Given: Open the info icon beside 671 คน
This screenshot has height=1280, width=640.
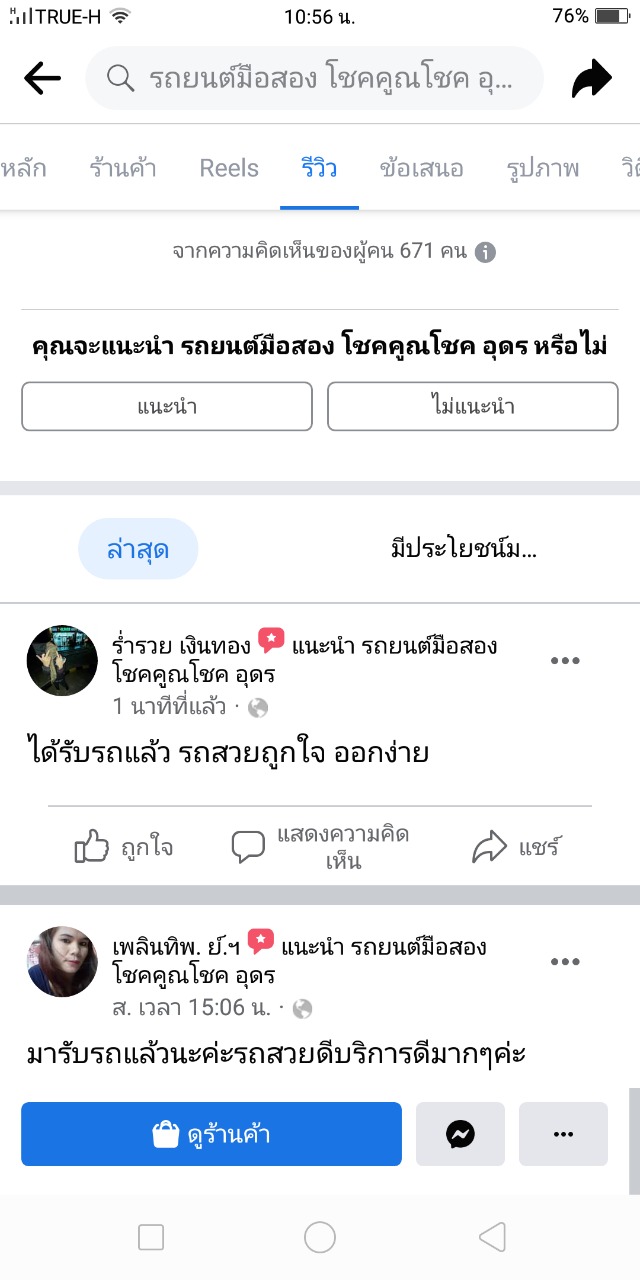Looking at the screenshot, I should 485,252.
